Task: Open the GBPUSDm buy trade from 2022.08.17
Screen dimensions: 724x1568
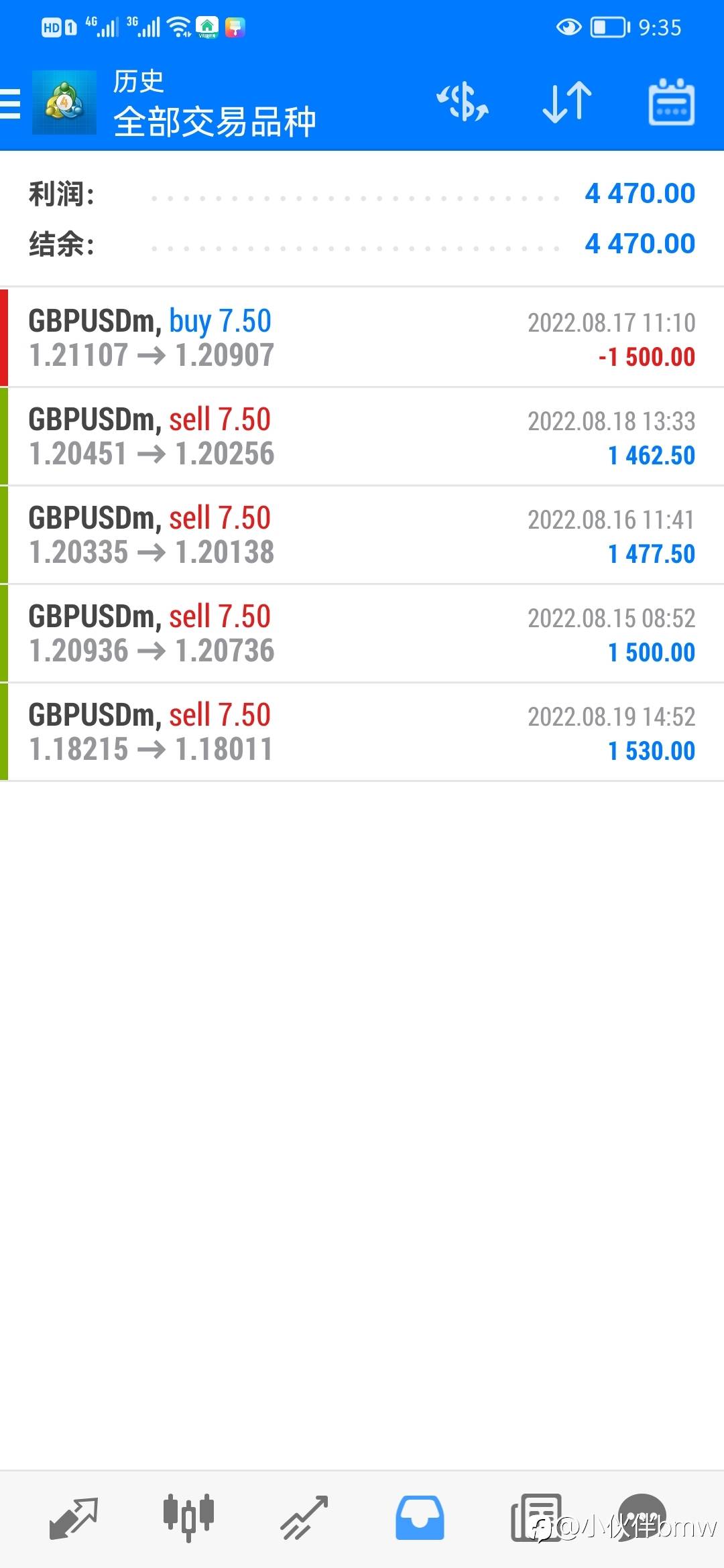Action: coord(362,338)
